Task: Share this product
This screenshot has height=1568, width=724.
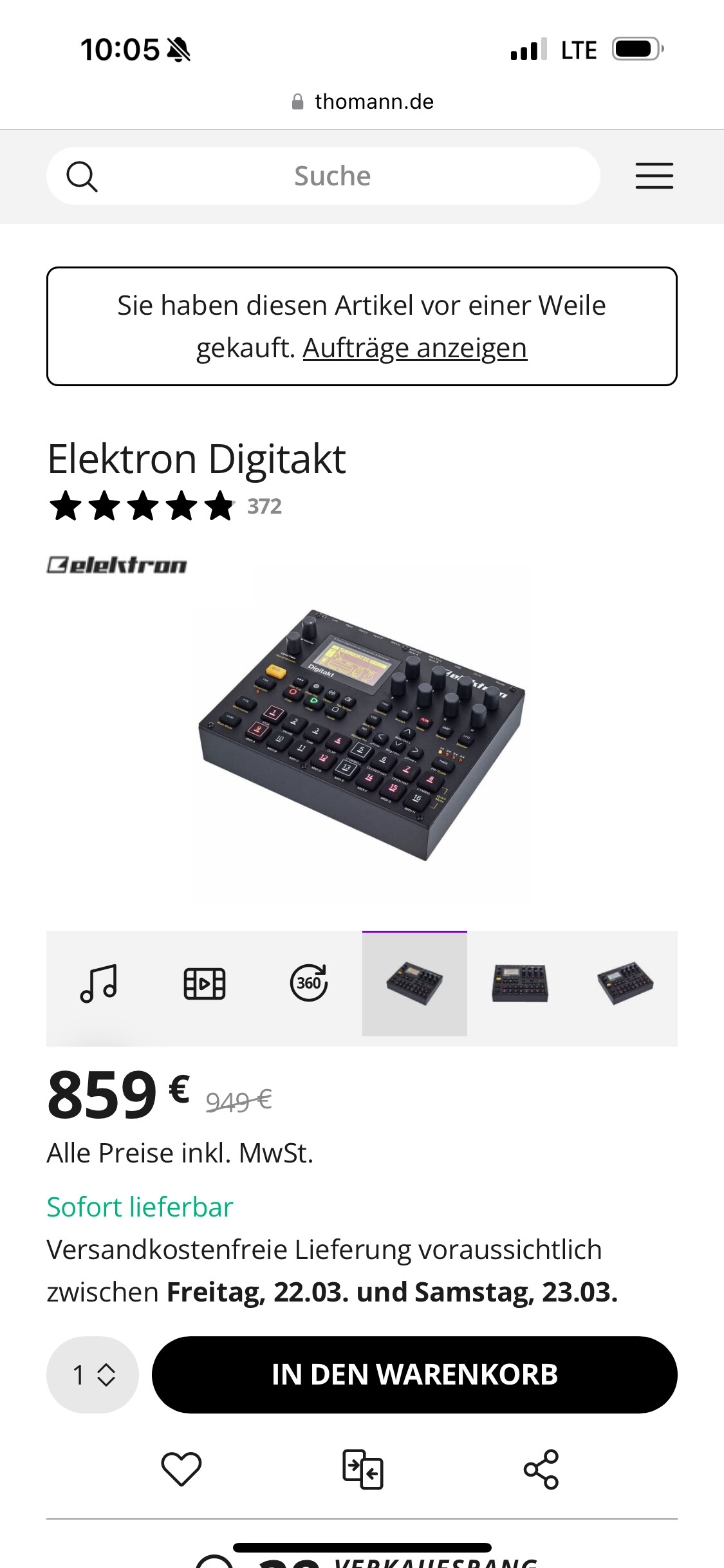Action: coord(541,1469)
